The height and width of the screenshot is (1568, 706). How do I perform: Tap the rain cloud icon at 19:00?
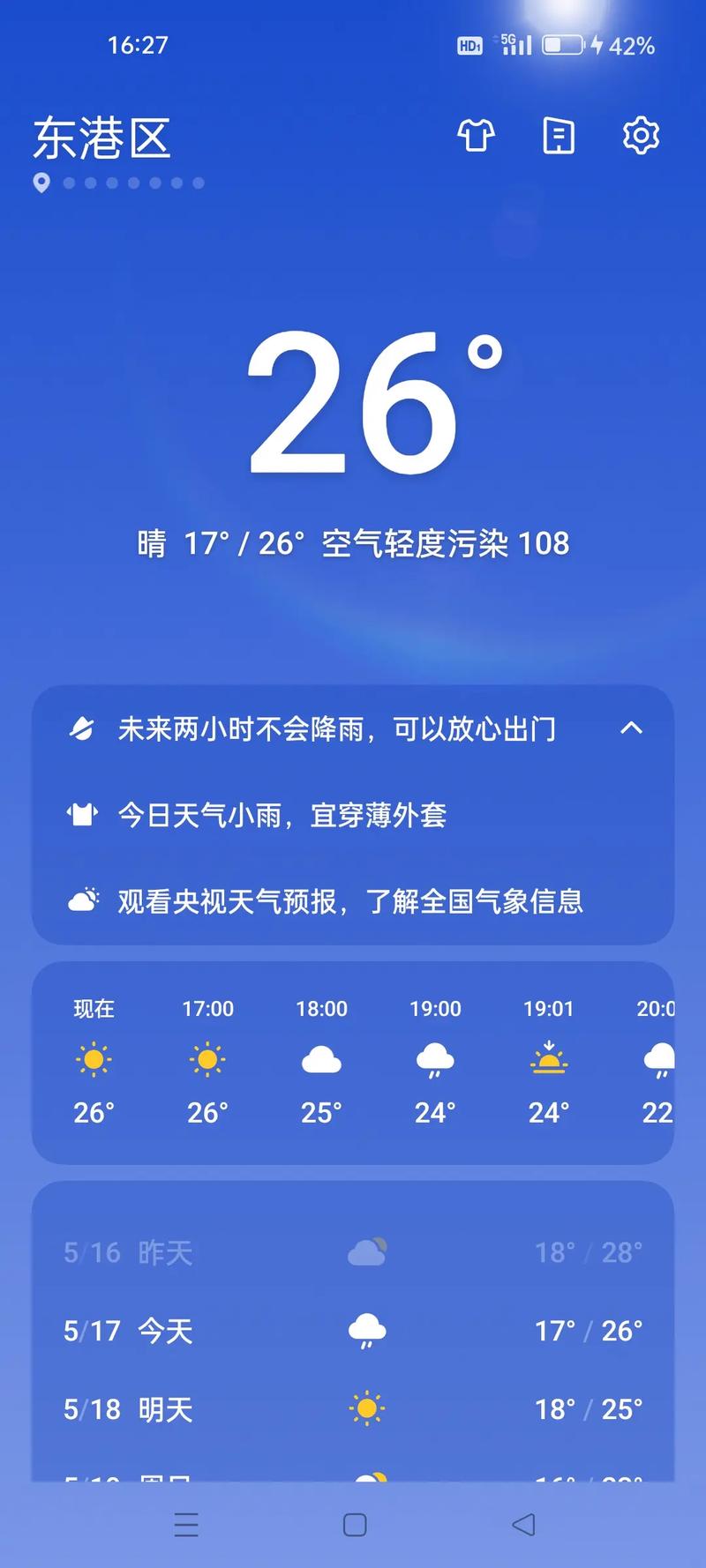tap(434, 1062)
